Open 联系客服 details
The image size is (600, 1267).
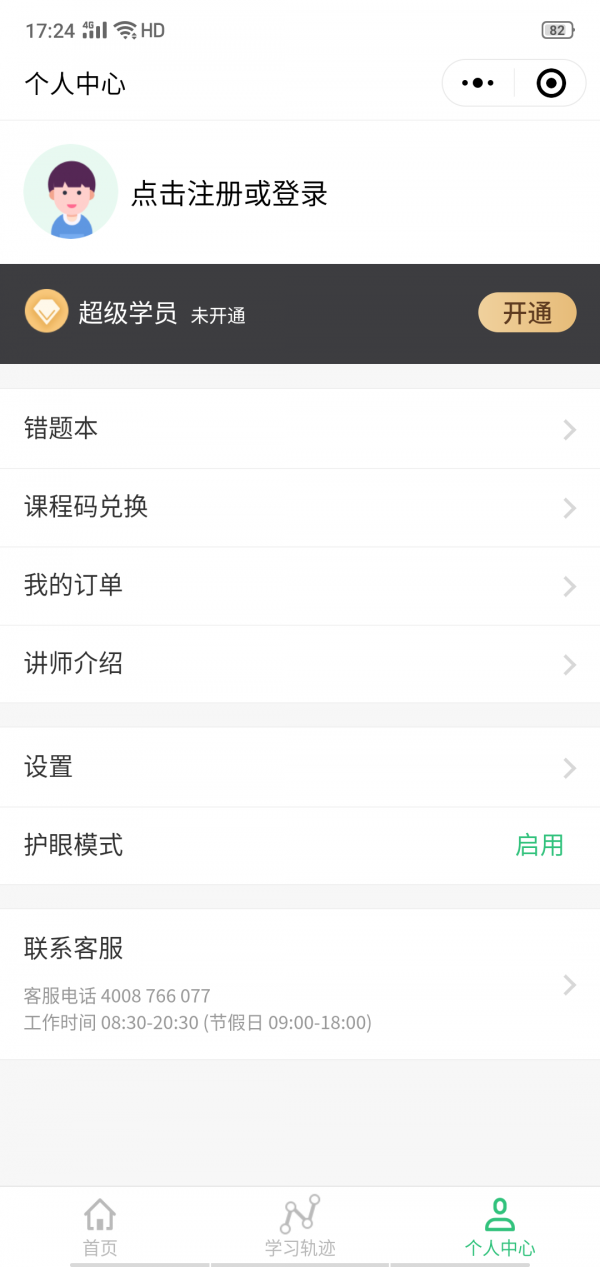tap(300, 983)
